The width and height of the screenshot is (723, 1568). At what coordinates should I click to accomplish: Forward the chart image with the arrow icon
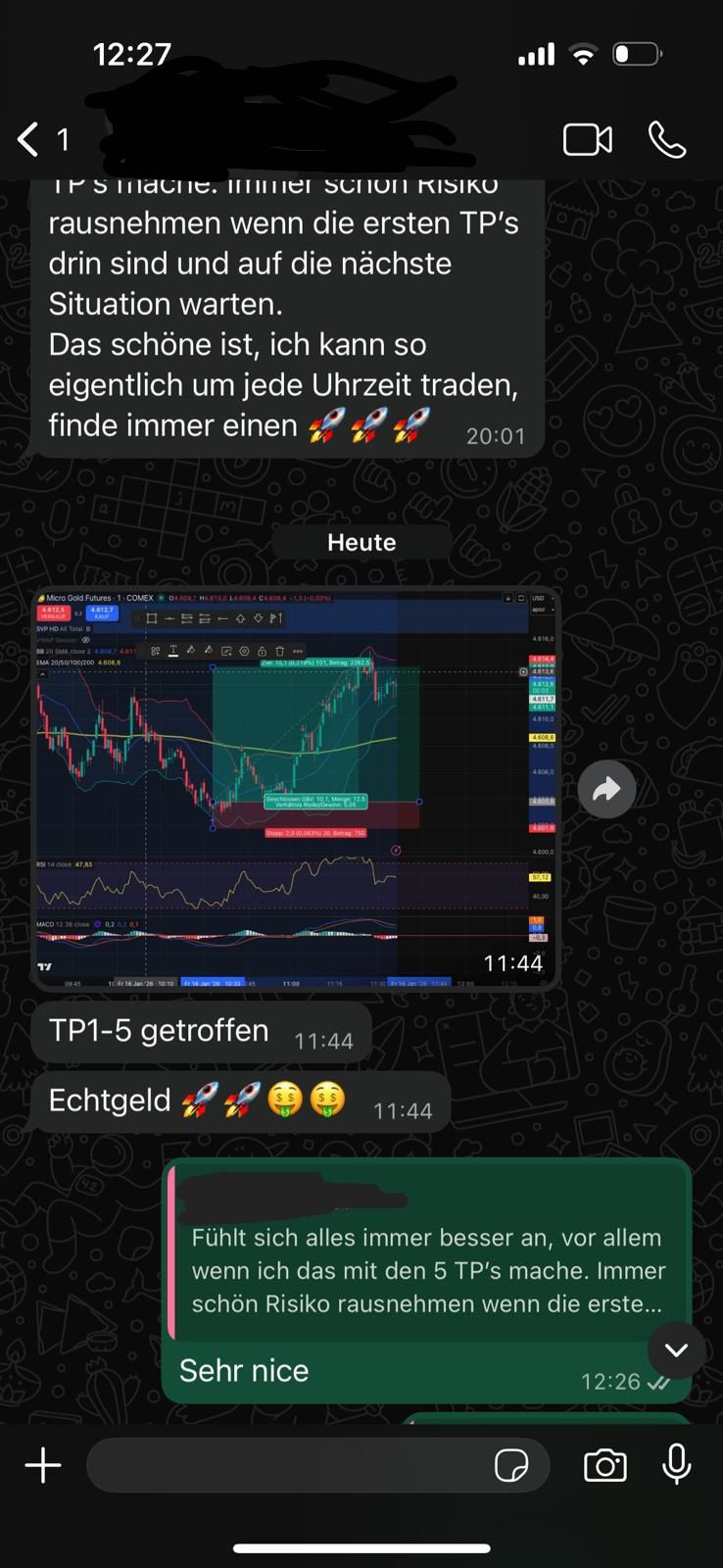pyautogui.click(x=606, y=789)
